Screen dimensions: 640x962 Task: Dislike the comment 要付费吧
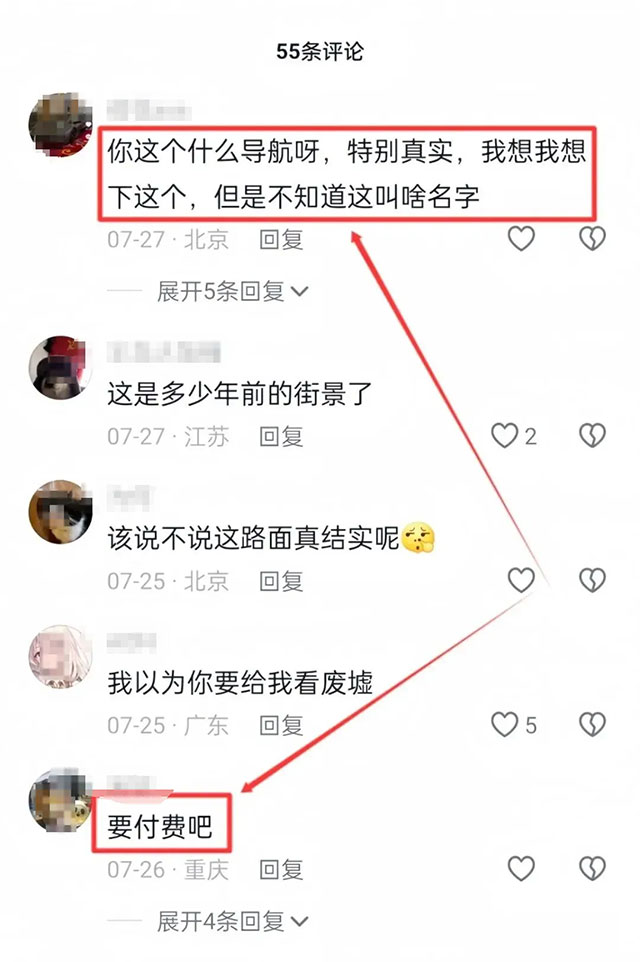click(x=593, y=869)
